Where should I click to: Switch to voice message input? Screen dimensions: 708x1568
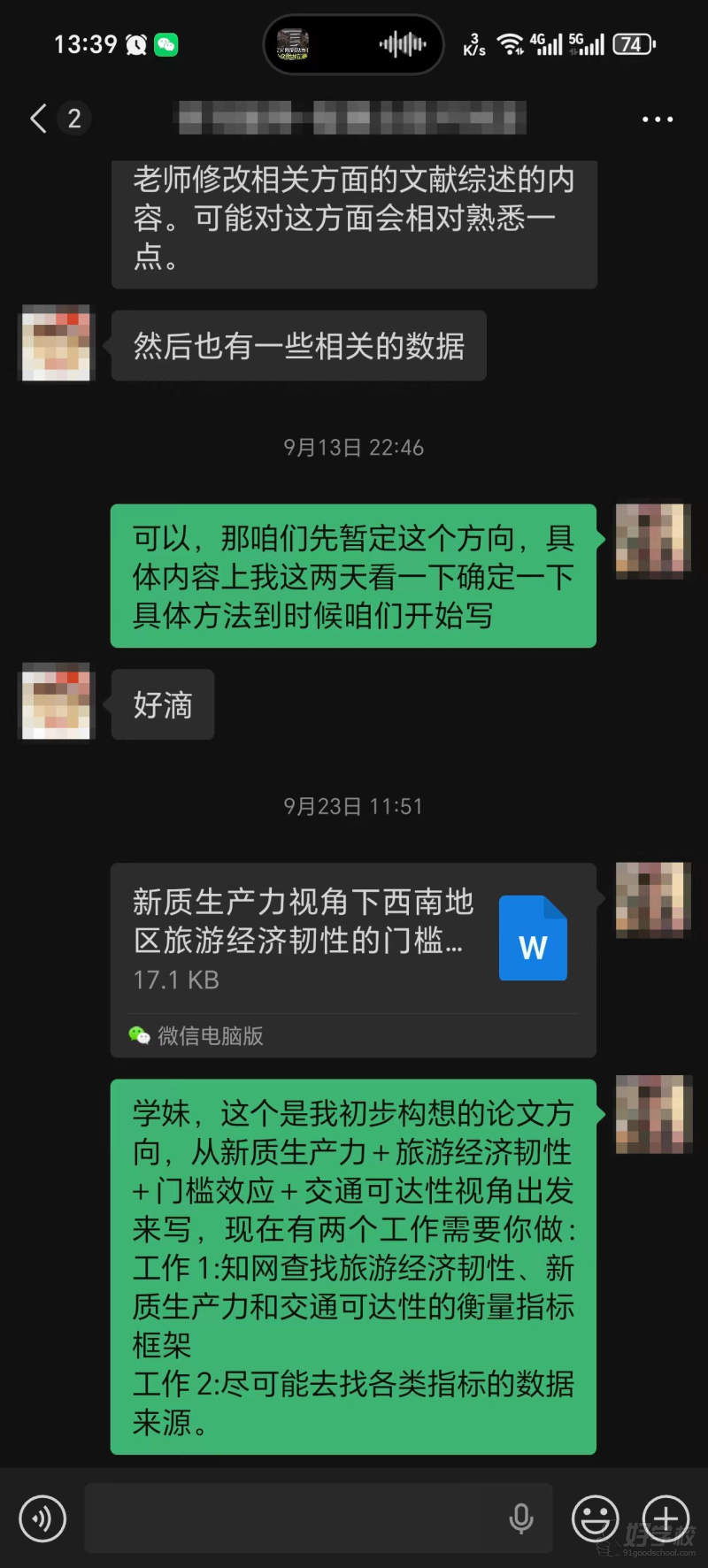[42, 1518]
